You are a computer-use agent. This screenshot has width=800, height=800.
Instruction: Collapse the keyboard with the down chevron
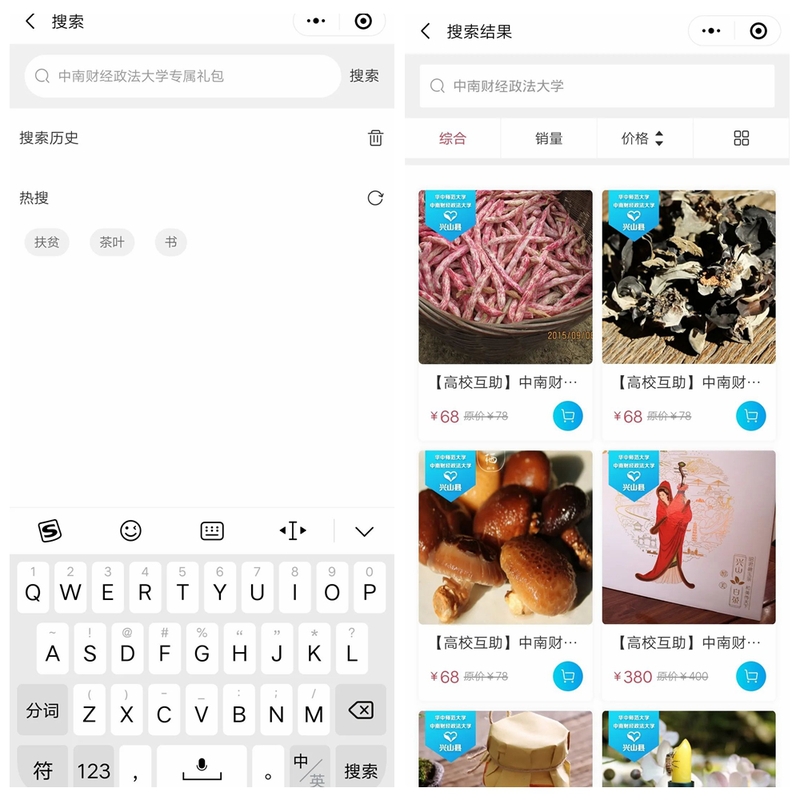[x=364, y=531]
